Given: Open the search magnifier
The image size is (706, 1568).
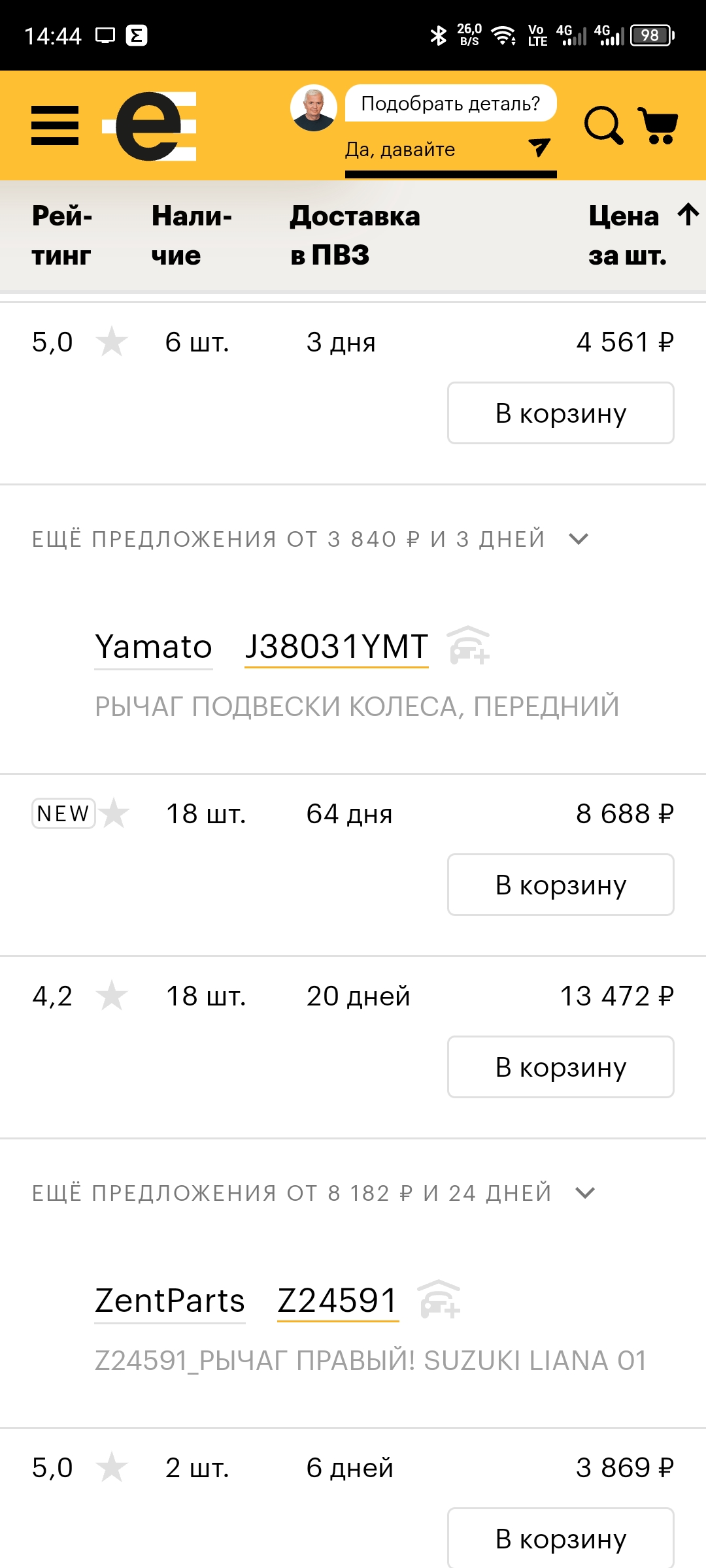Looking at the screenshot, I should point(603,125).
